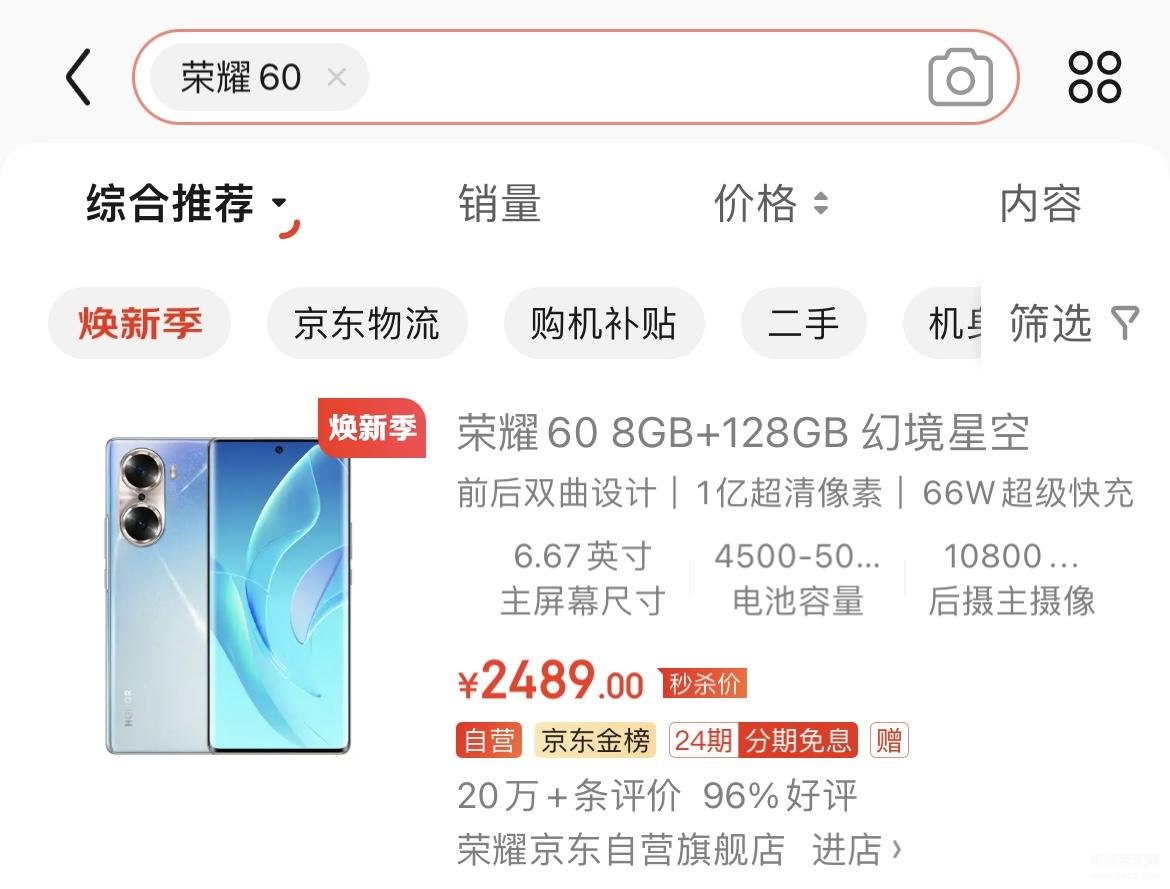
Task: Switch layout with the four-circle grid icon
Action: [1095, 77]
